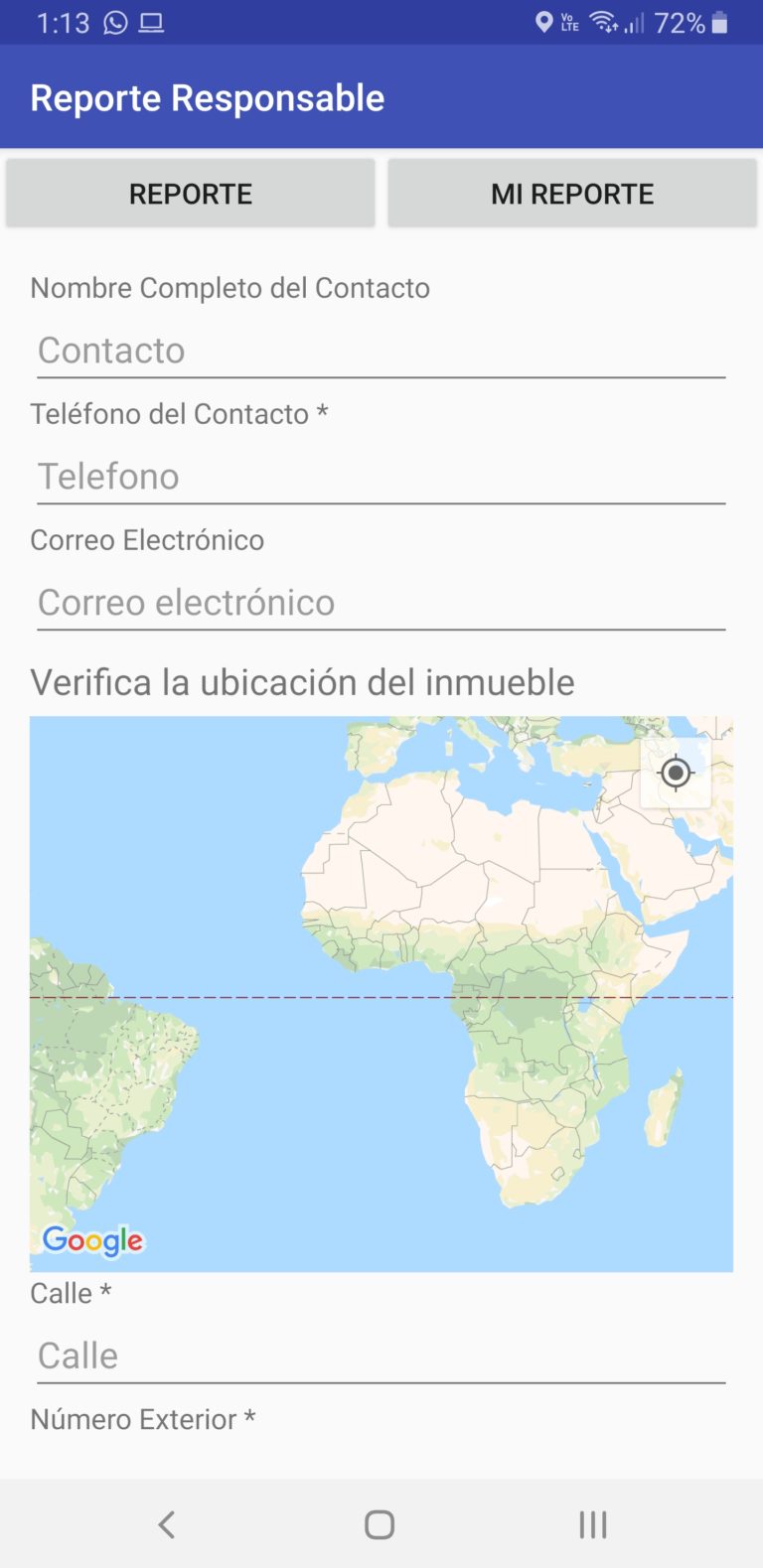The height and width of the screenshot is (1568, 763).
Task: Tap the REPORTE button
Action: (x=191, y=194)
